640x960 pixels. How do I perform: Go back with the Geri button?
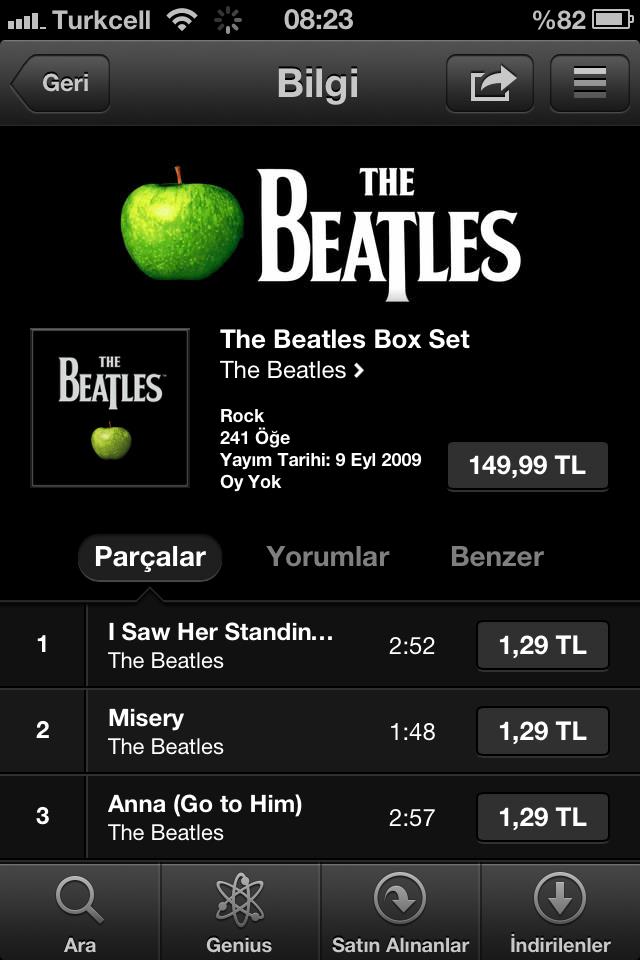click(x=62, y=83)
